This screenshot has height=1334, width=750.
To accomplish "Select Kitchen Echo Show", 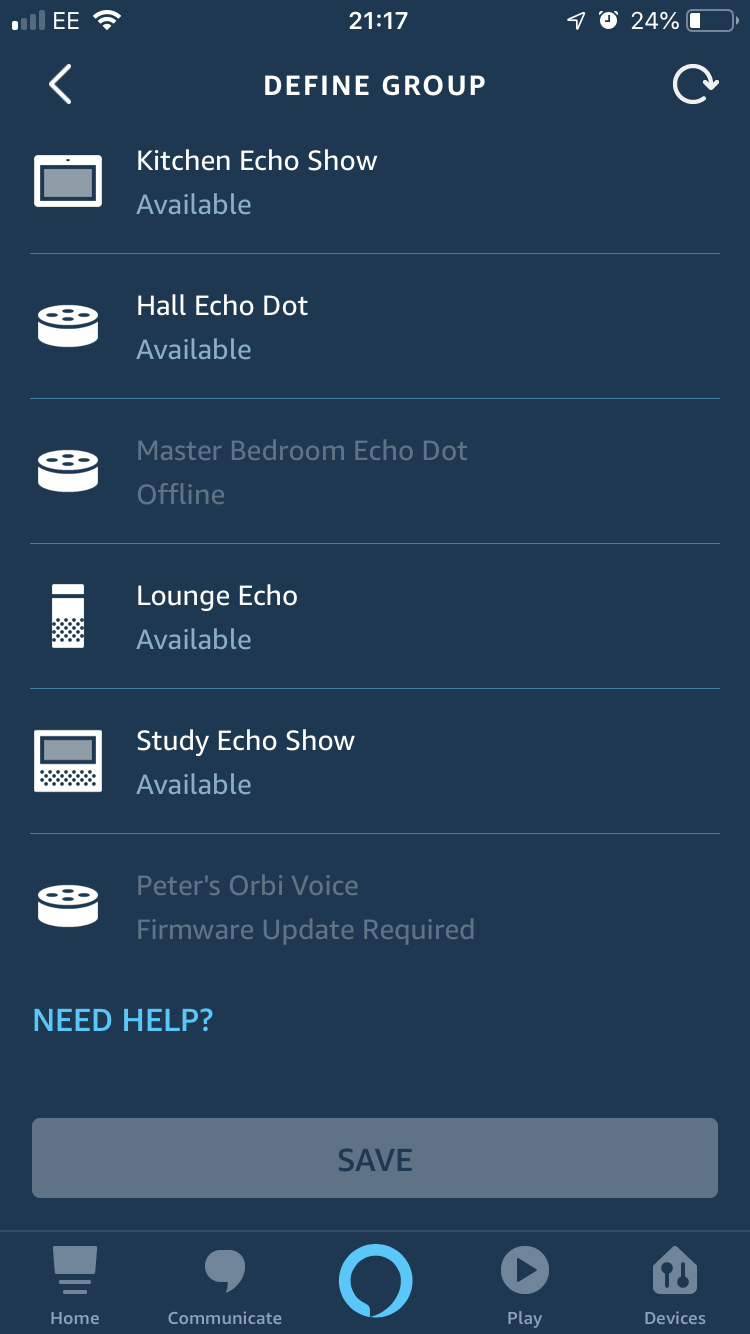I will (x=375, y=182).
